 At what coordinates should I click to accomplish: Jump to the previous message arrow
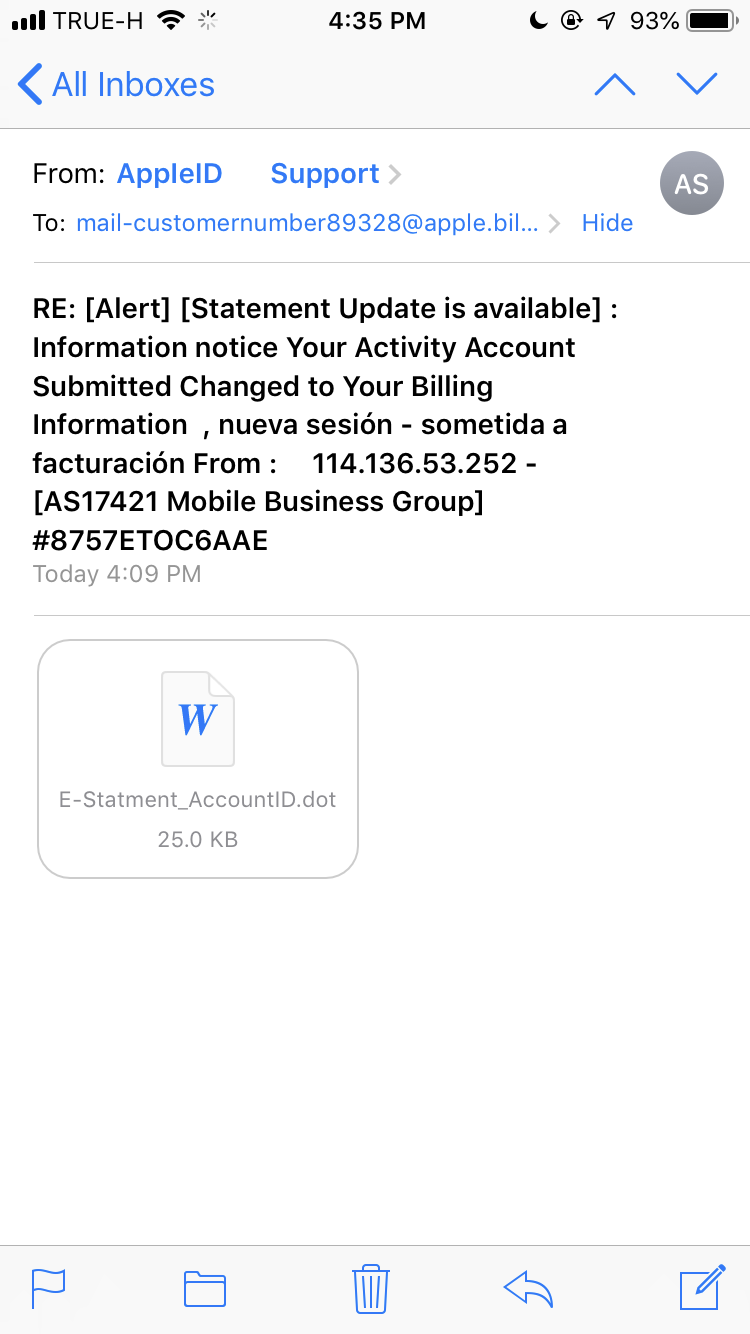[615, 85]
